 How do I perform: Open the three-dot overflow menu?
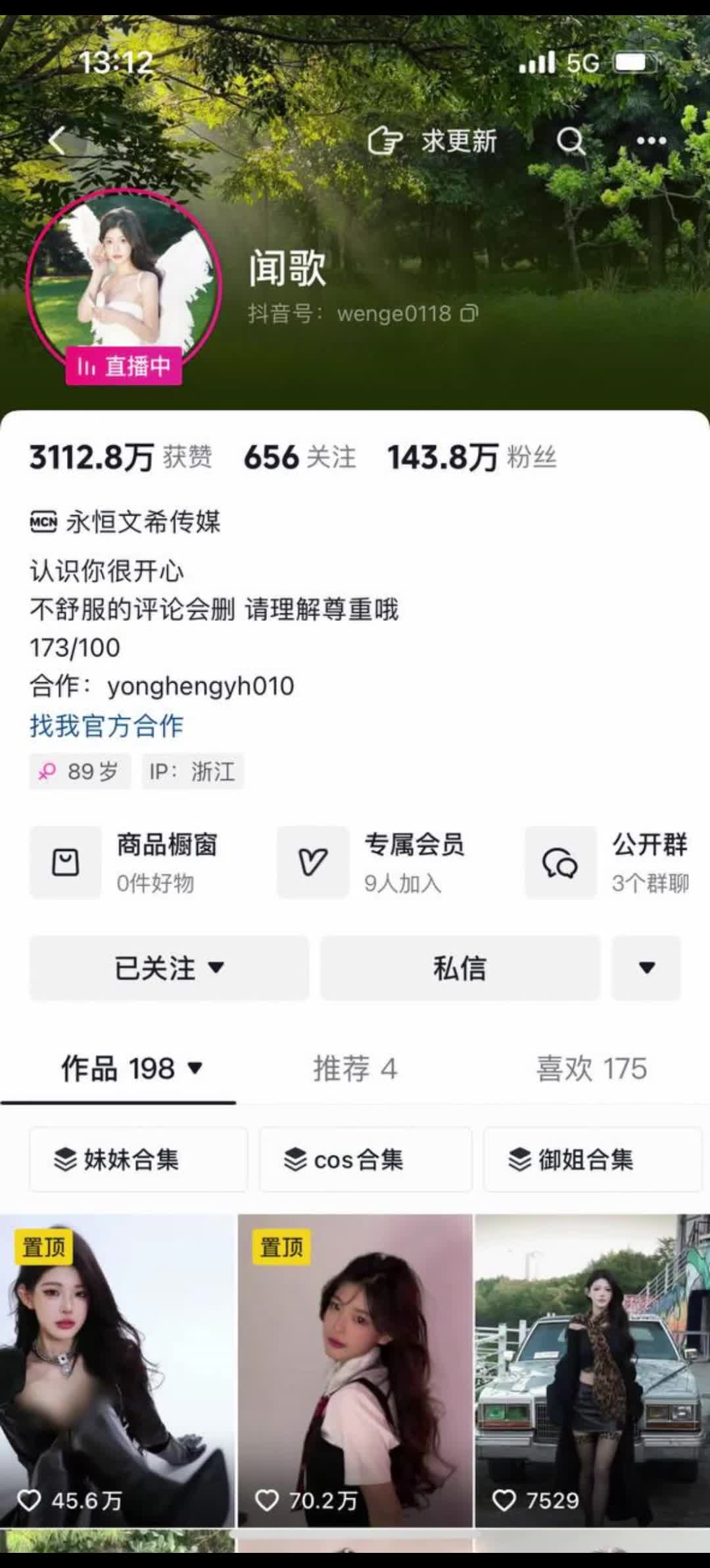tap(651, 141)
